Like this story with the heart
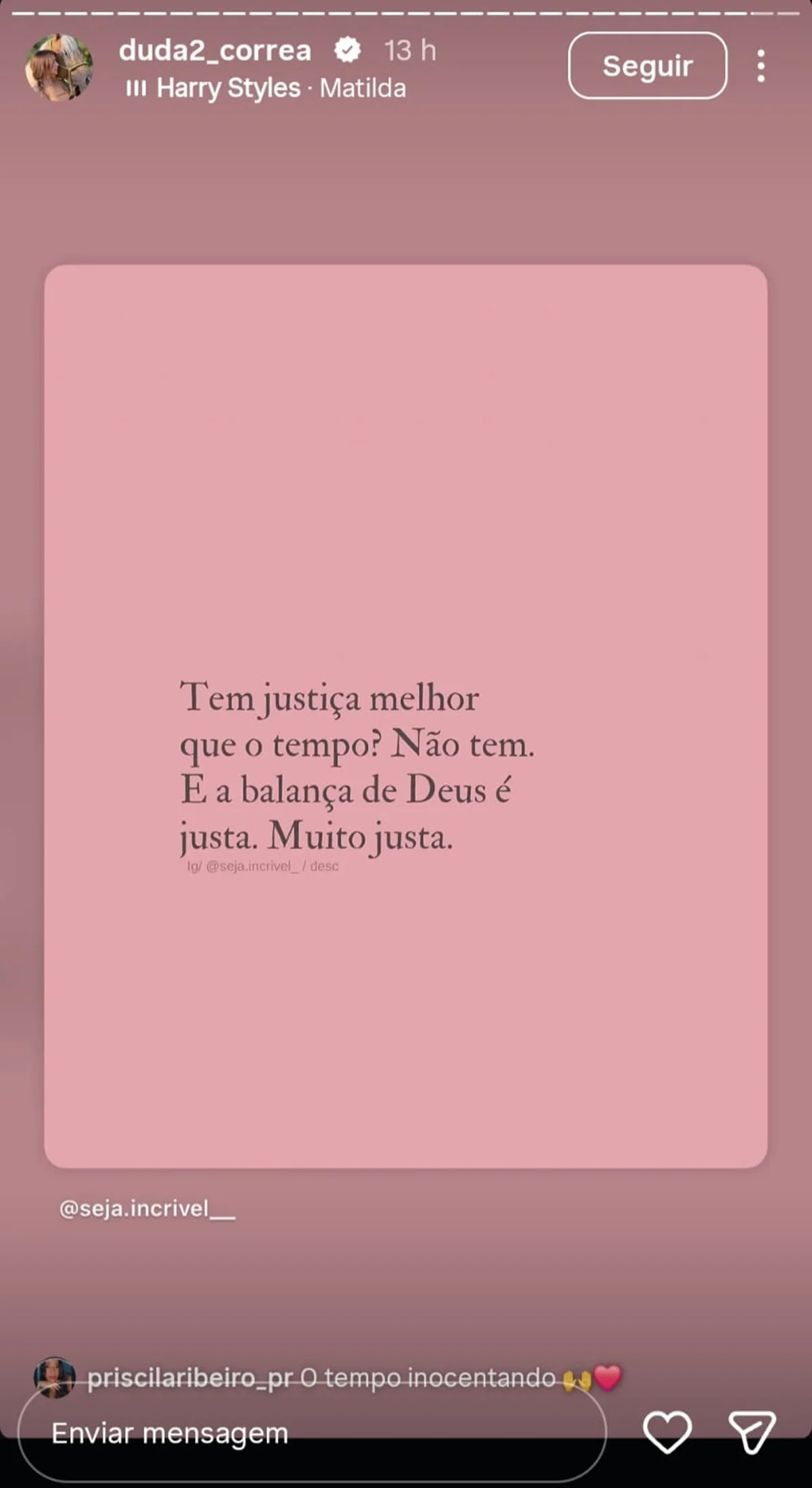This screenshot has width=812, height=1488. (x=667, y=1432)
